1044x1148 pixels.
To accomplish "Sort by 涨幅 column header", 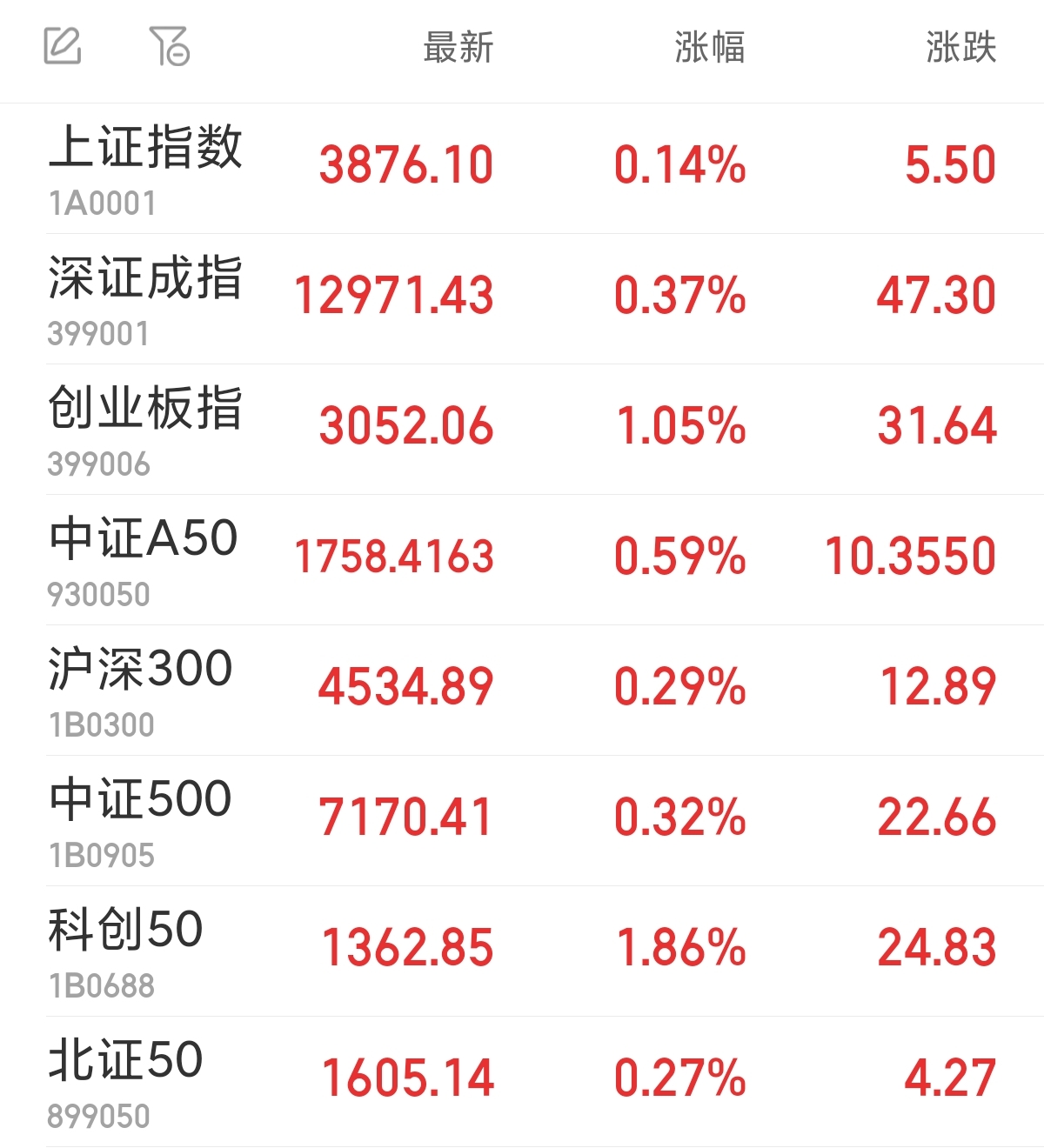I will click(x=710, y=47).
